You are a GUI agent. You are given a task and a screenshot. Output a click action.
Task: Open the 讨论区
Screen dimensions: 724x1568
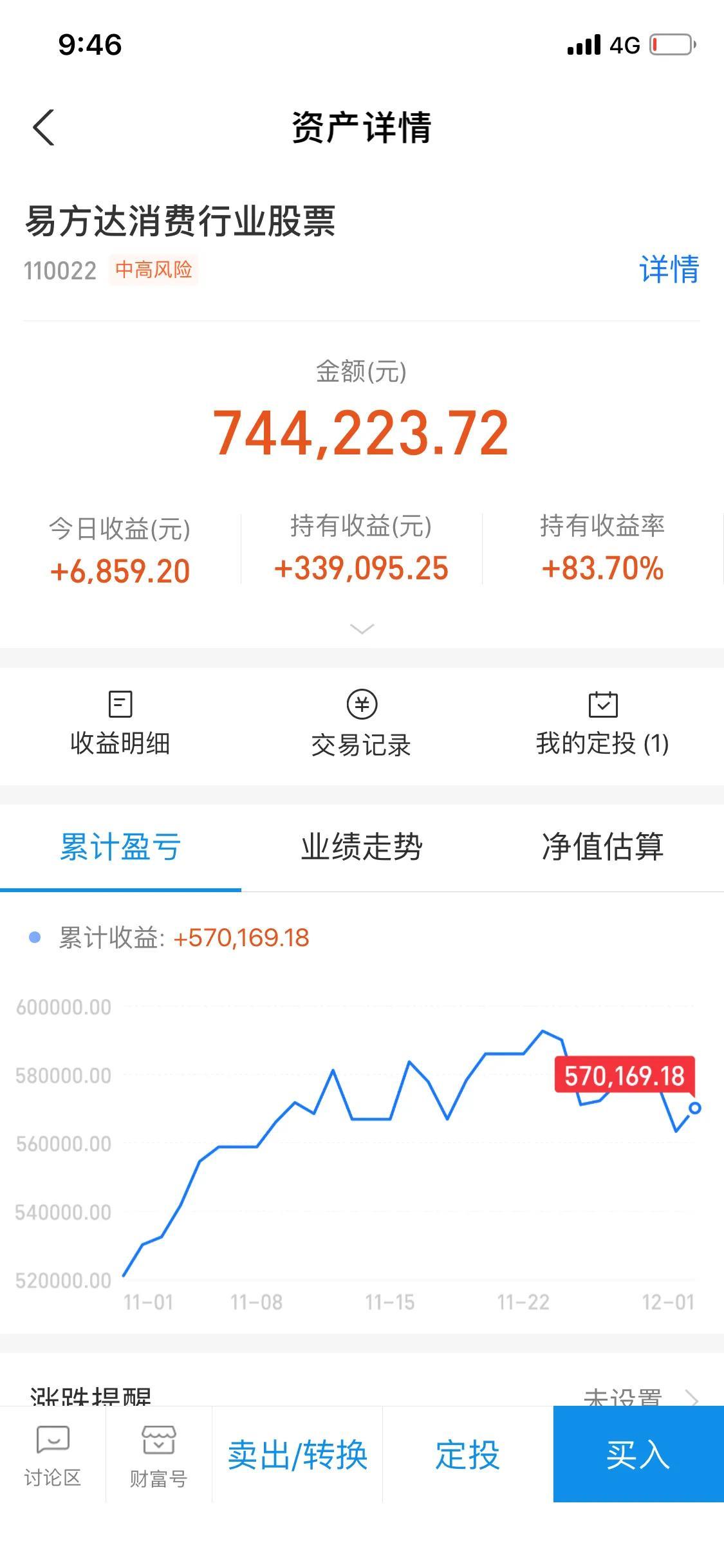(53, 1456)
